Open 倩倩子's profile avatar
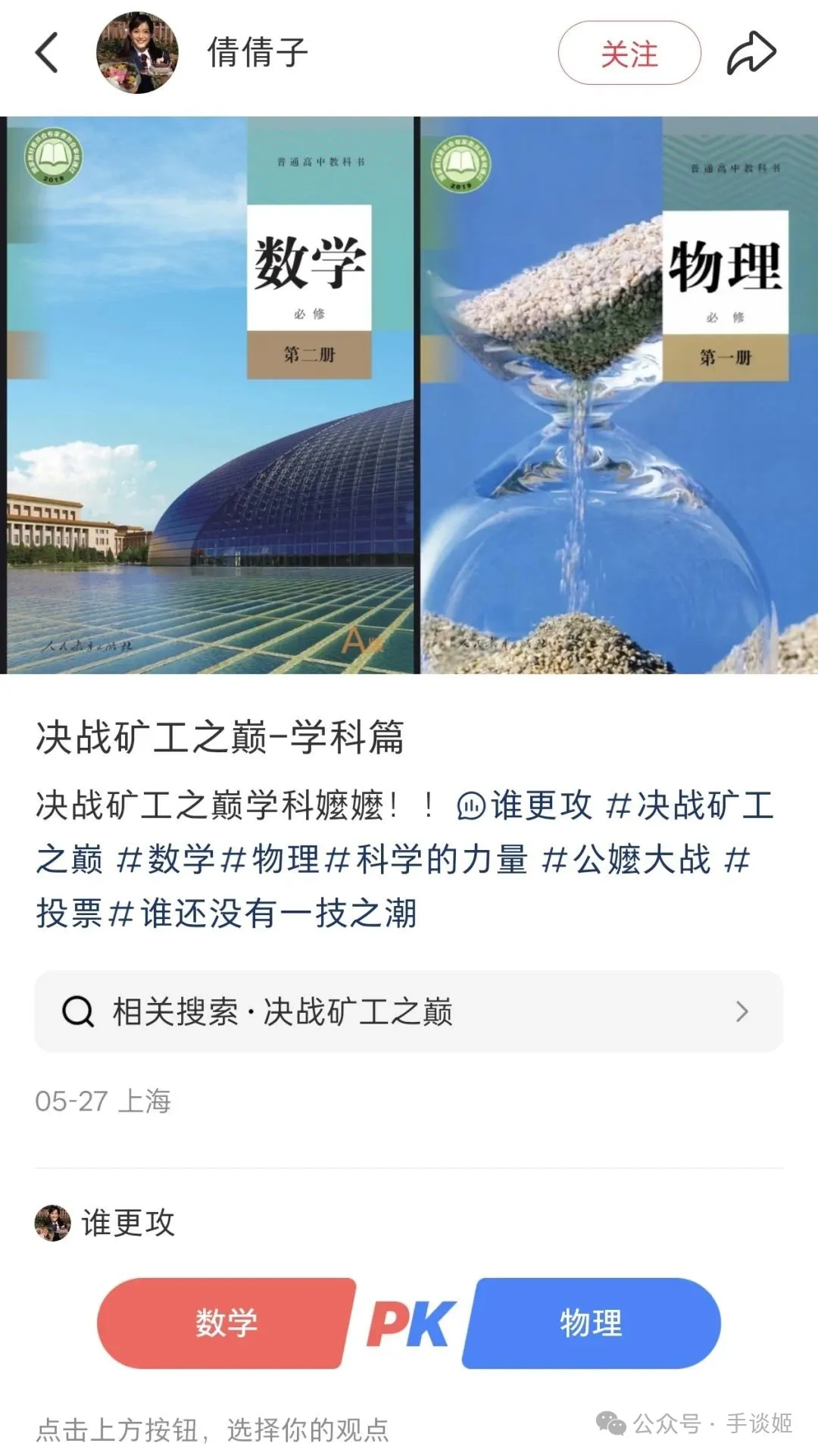818x1456 pixels. click(x=137, y=53)
